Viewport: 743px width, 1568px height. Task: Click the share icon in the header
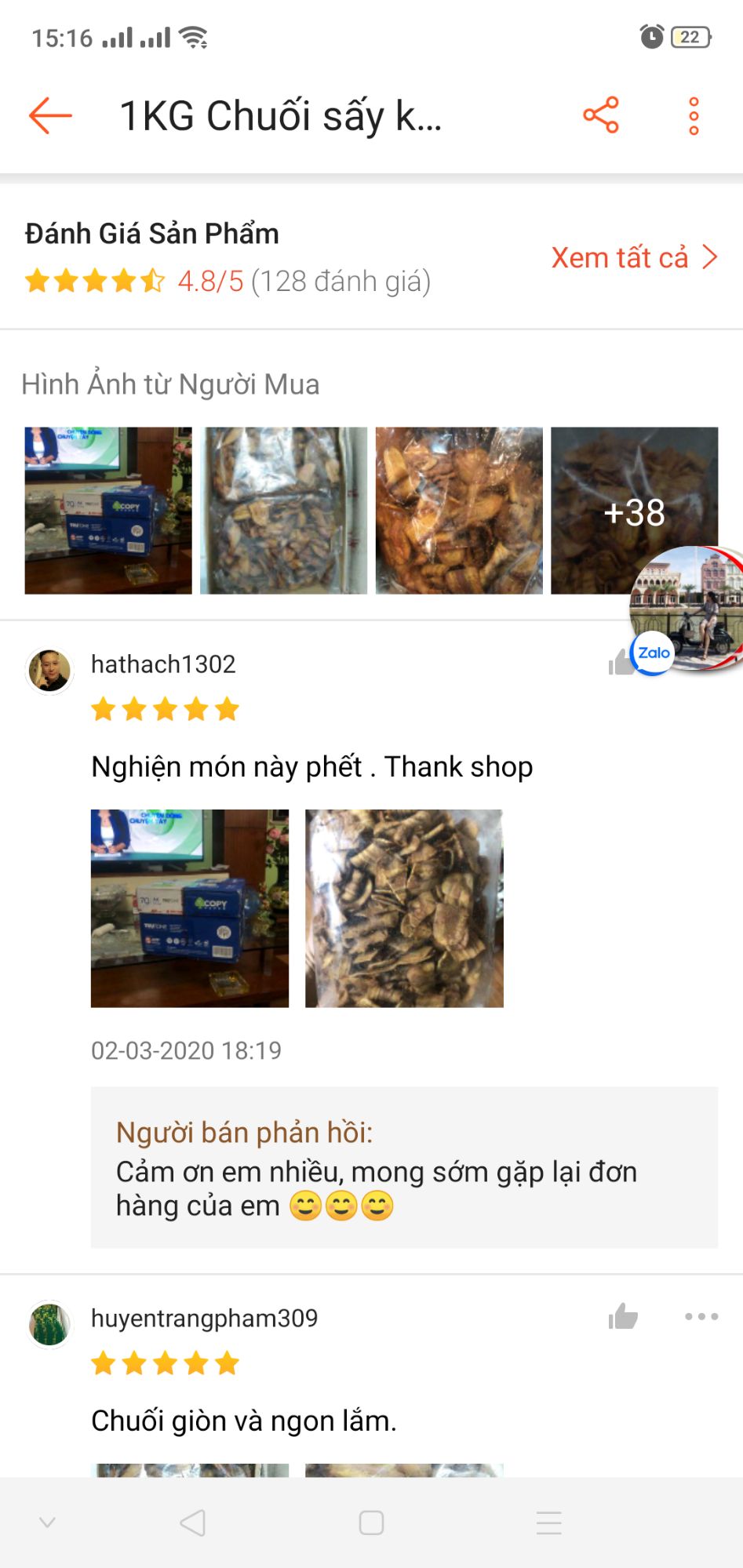pos(600,115)
